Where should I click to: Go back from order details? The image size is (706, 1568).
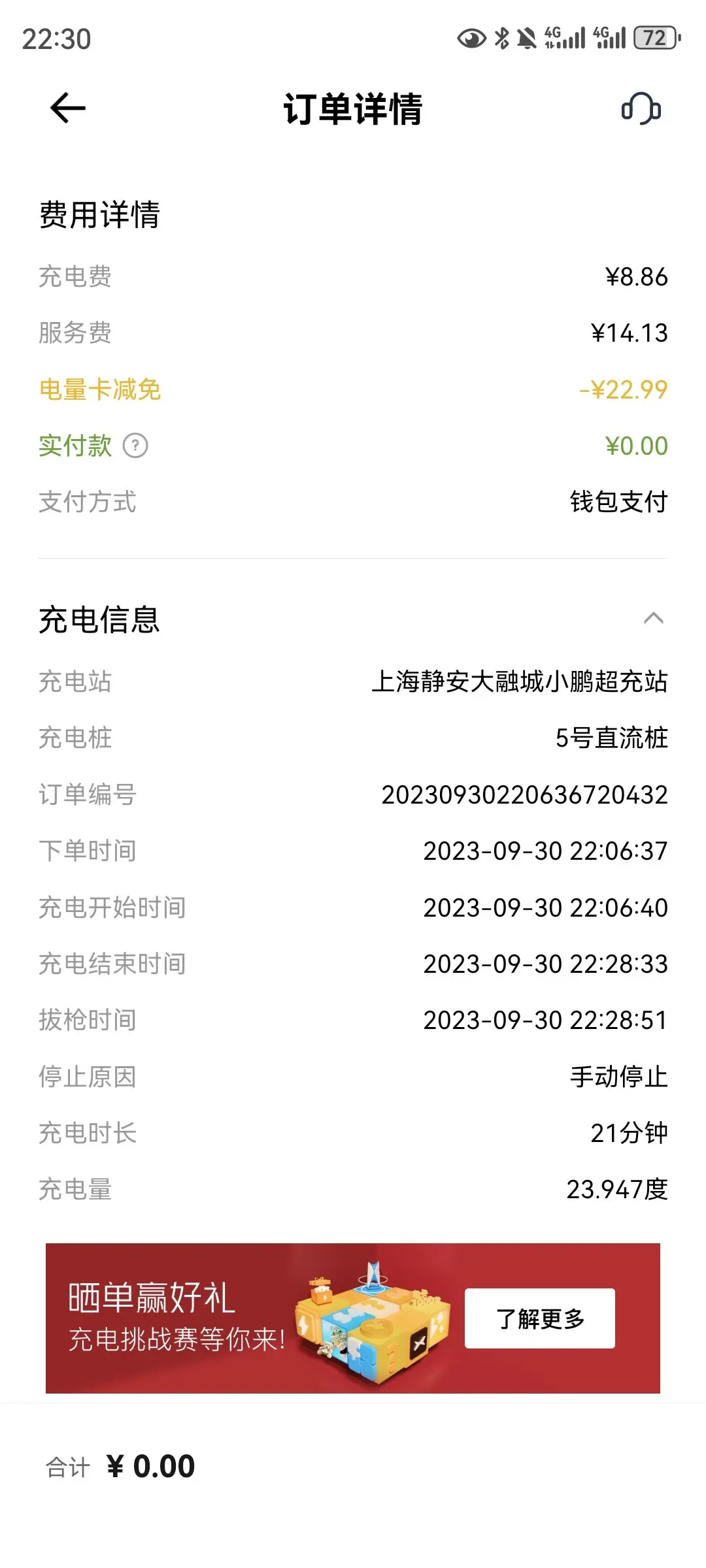pyautogui.click(x=68, y=108)
